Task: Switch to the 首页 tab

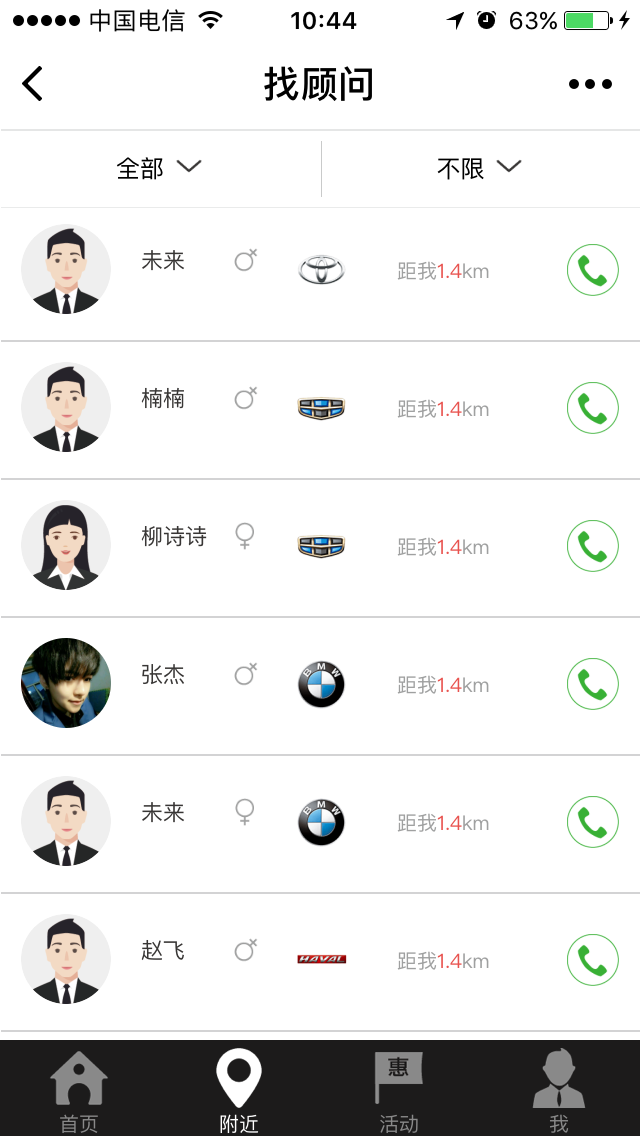Action: tap(79, 1092)
